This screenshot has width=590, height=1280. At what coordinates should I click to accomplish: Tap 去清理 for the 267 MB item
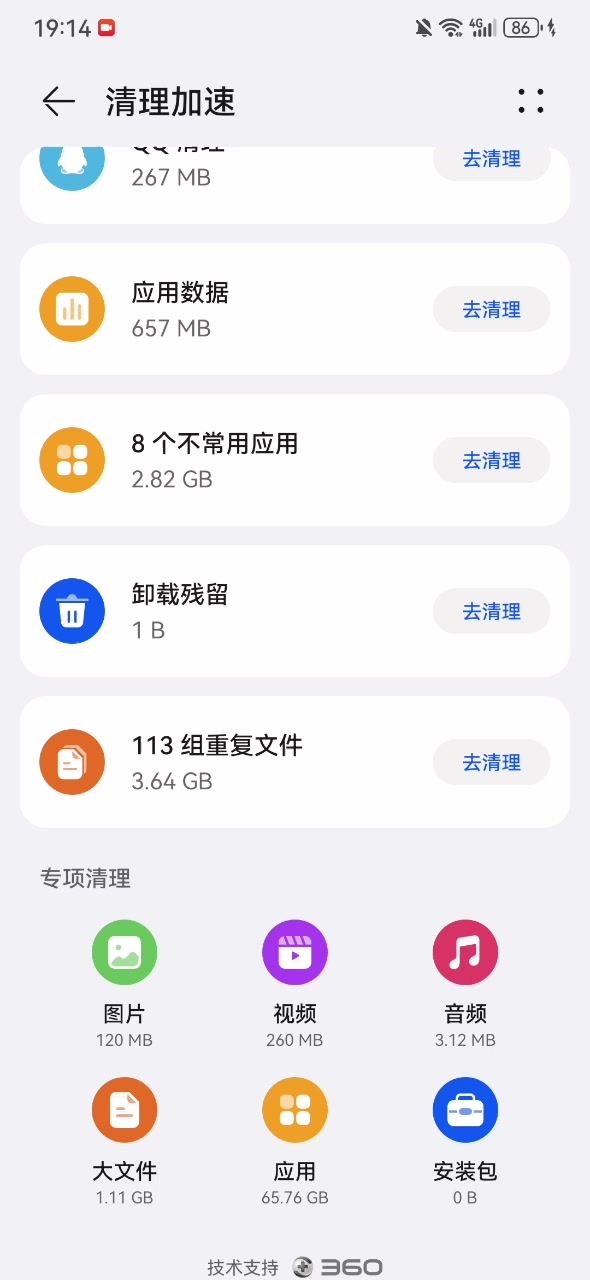pos(491,160)
